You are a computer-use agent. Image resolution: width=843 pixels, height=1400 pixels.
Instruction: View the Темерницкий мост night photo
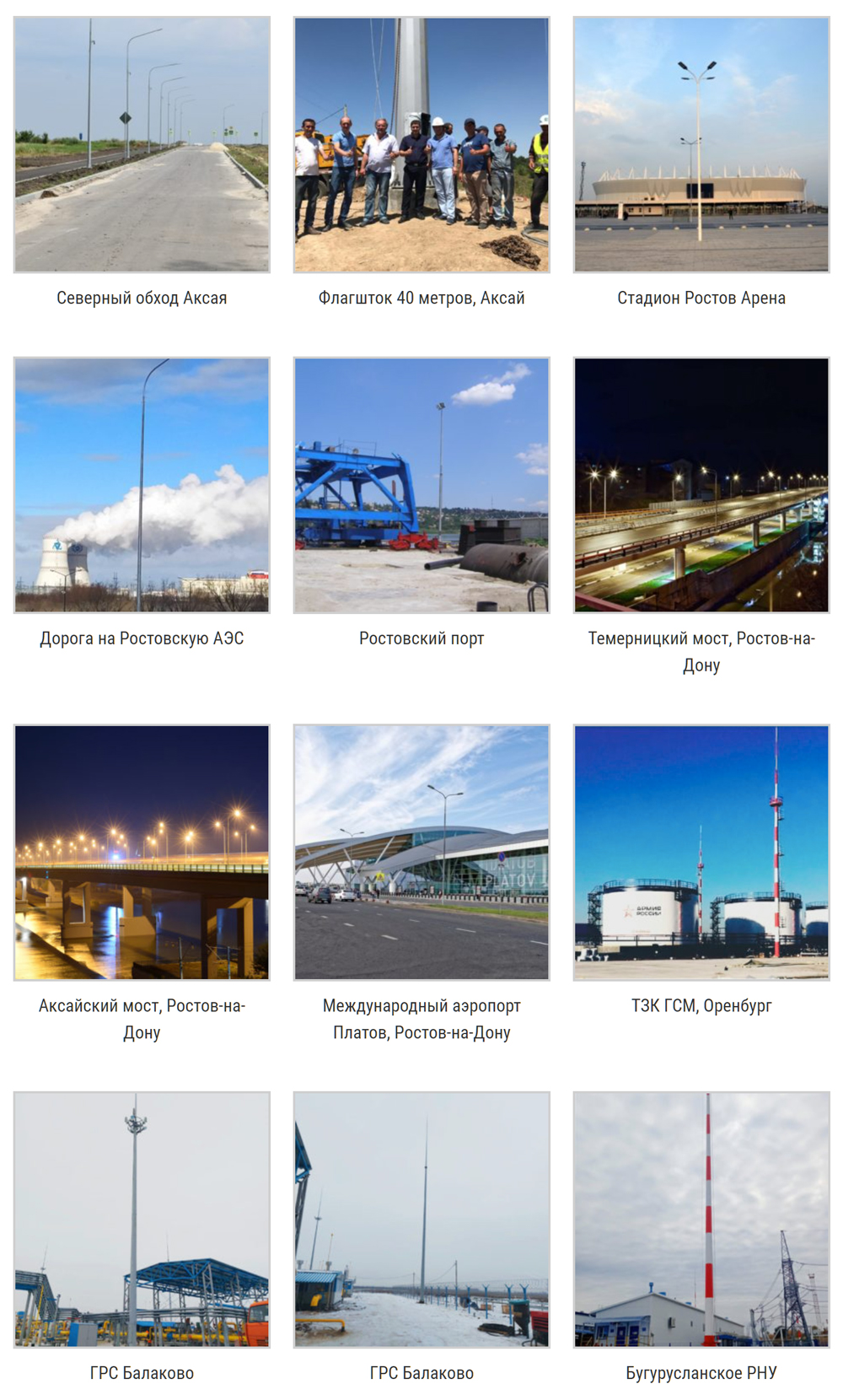click(701, 485)
